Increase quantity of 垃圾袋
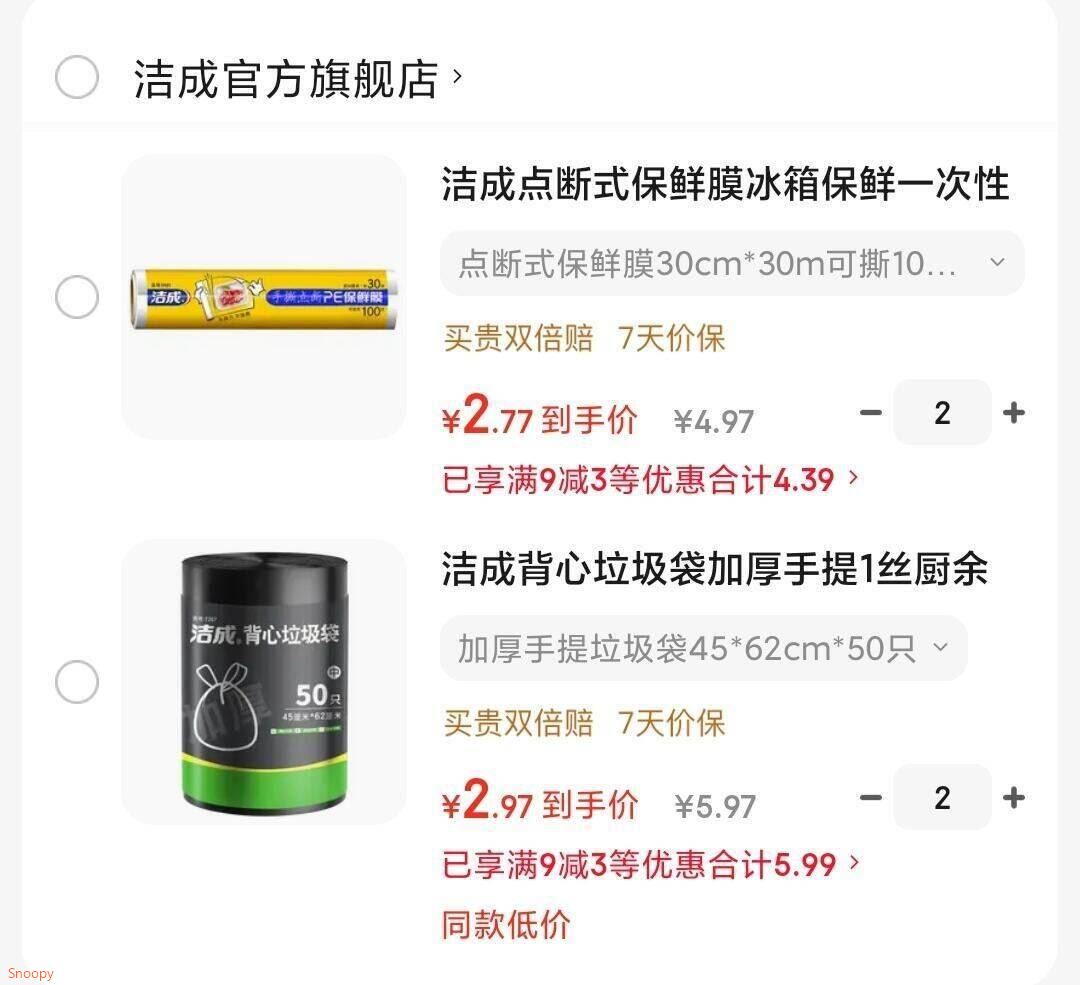 tap(1013, 797)
